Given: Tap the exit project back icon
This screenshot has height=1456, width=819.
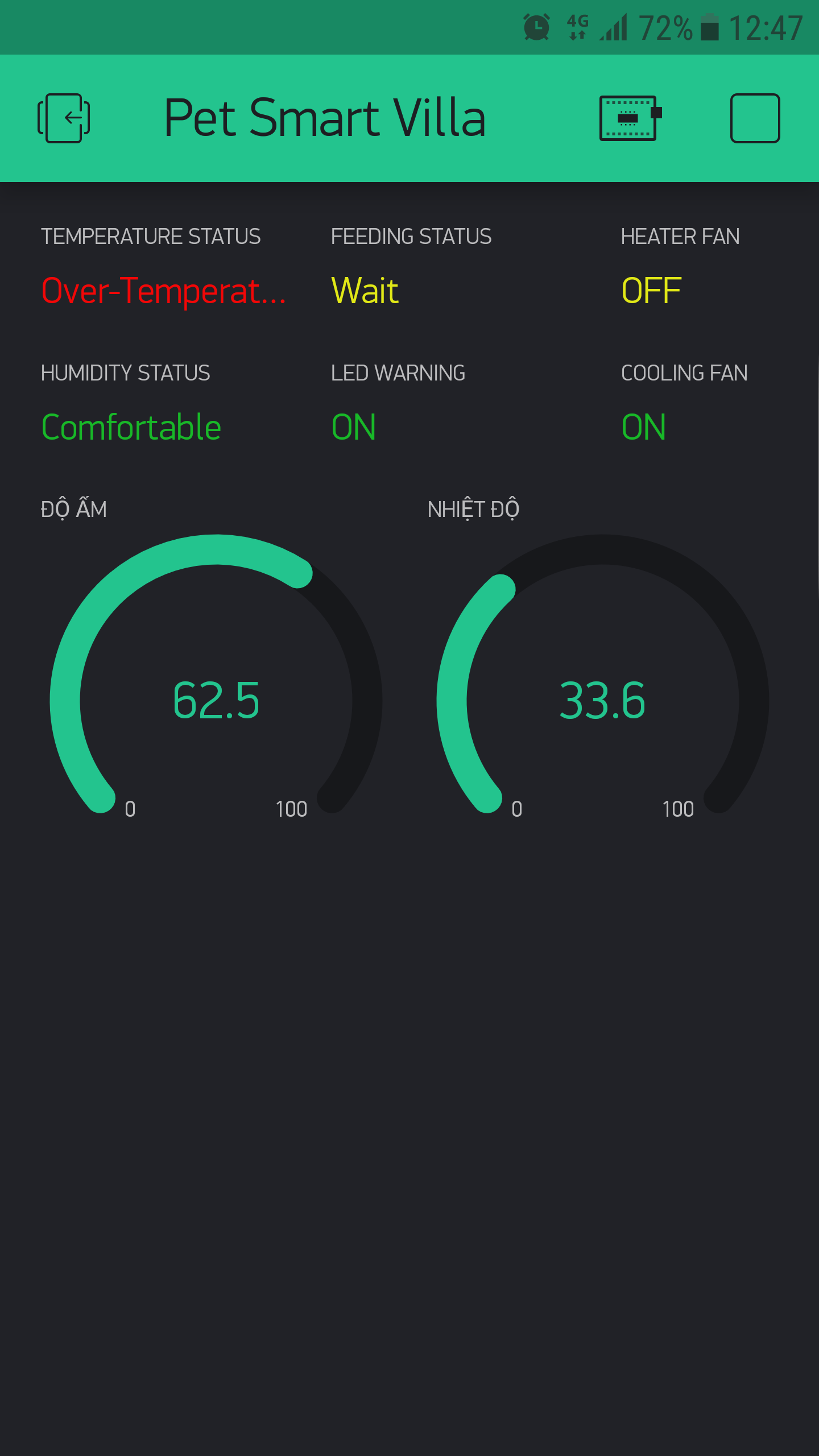Looking at the screenshot, I should pos(64,118).
